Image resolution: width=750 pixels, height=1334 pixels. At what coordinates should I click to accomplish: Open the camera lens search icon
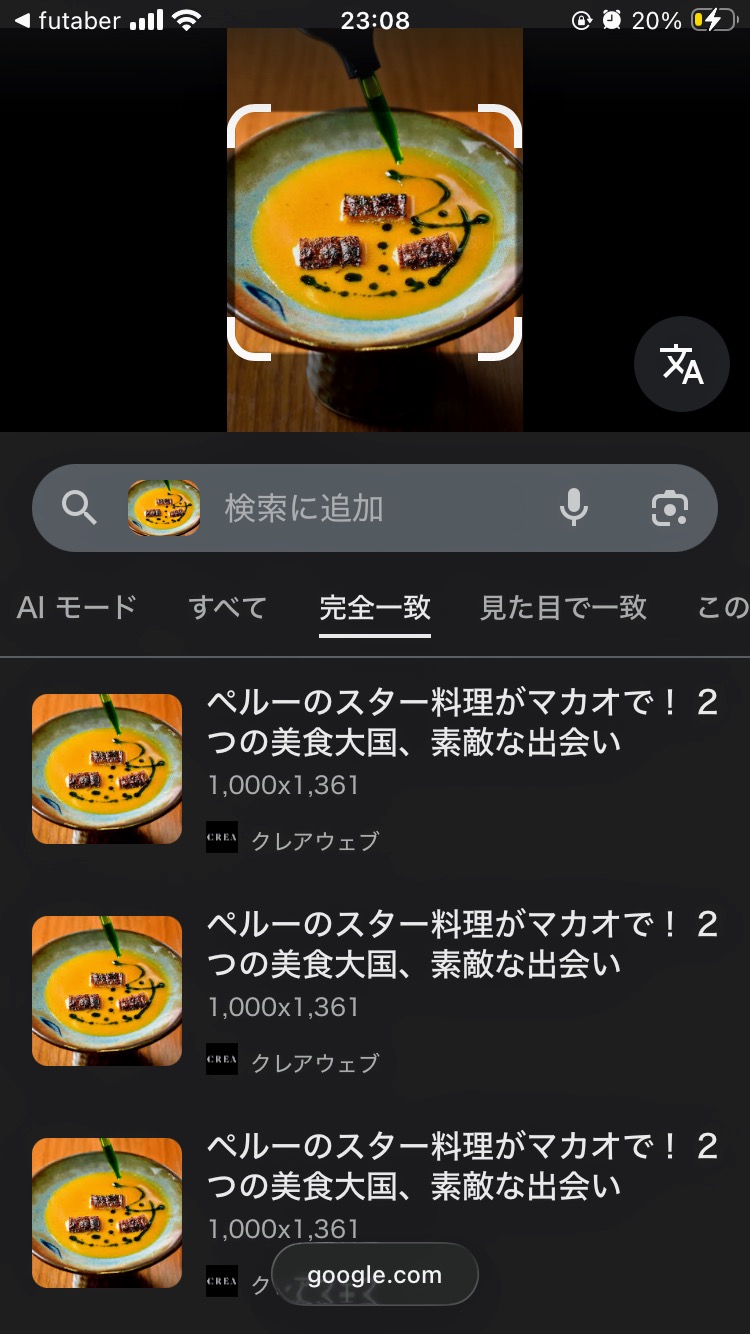coord(669,508)
